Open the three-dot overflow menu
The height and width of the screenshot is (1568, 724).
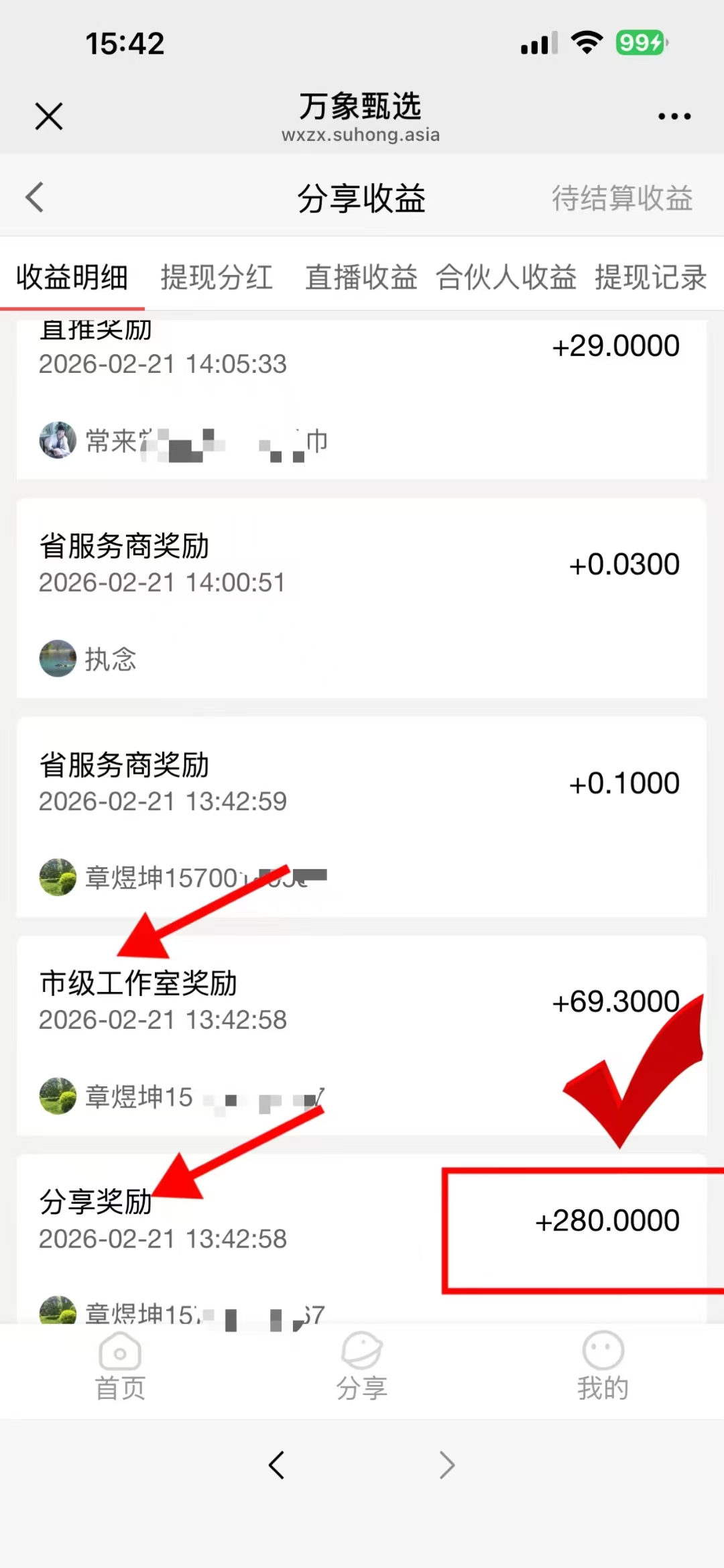coord(674,116)
